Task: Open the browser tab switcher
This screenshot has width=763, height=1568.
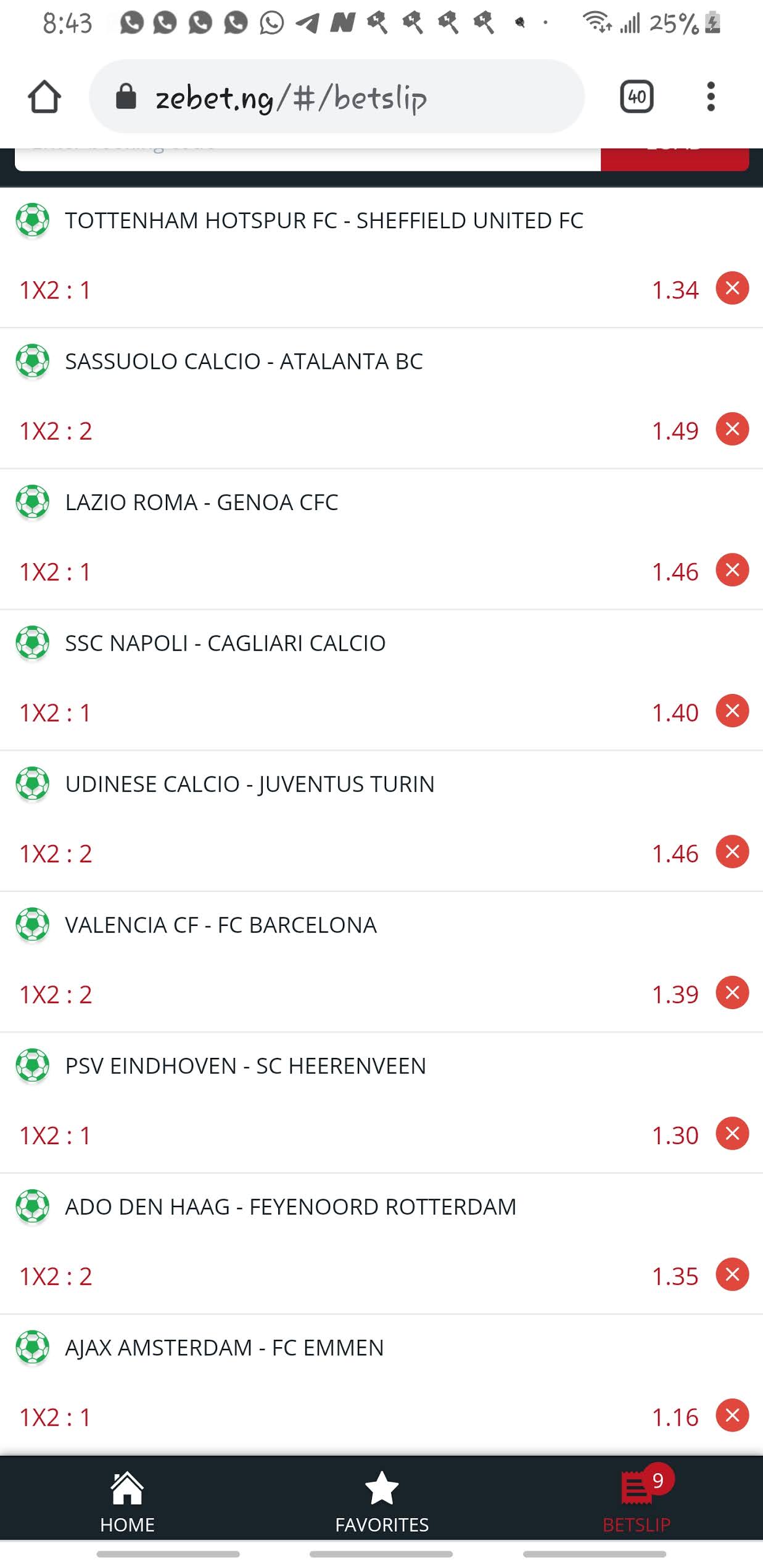Action: pos(637,97)
